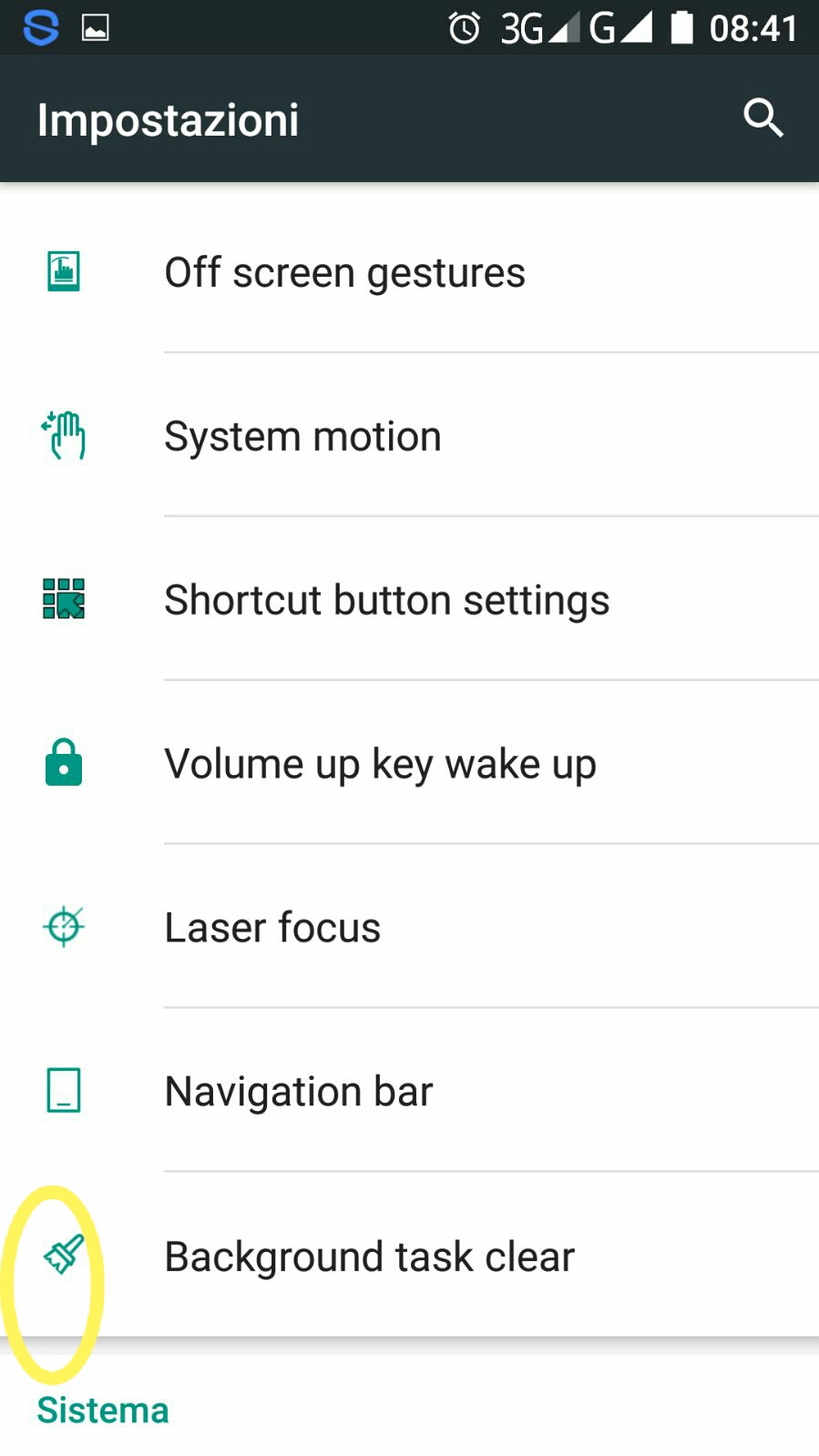This screenshot has height=1456, width=819.
Task: Open Background task clear
Action: [x=409, y=1255]
